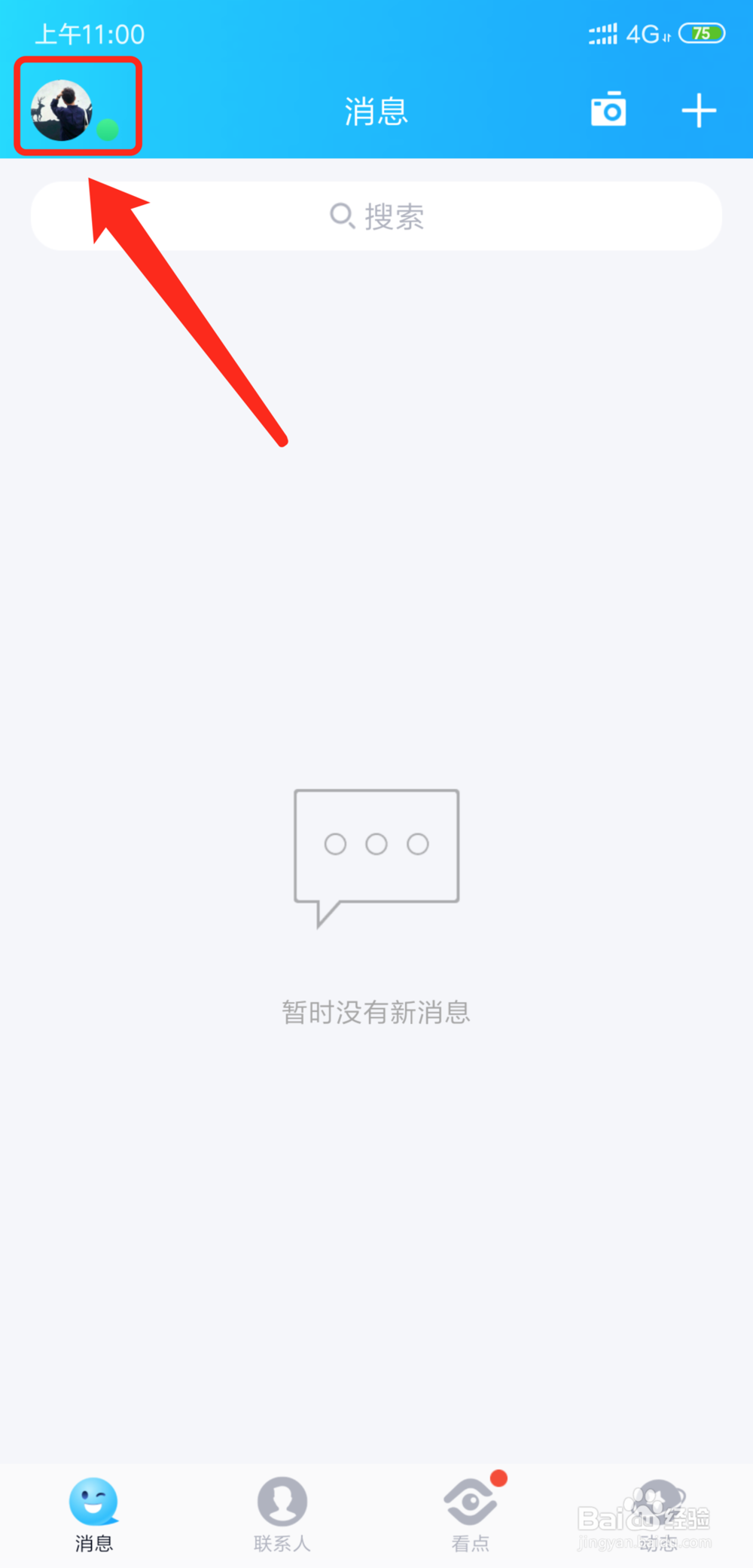753x1568 pixels.
Task: Tap the search magnifier icon
Action: [x=343, y=216]
